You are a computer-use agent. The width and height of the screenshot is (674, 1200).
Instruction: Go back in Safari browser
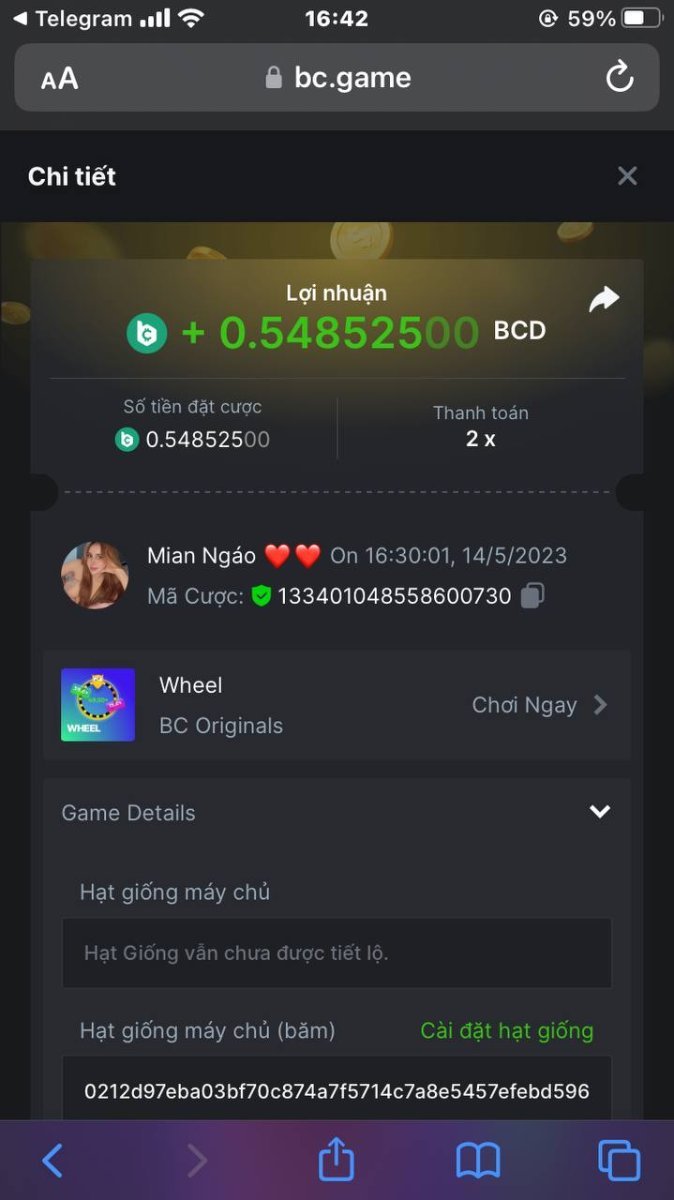point(53,1160)
